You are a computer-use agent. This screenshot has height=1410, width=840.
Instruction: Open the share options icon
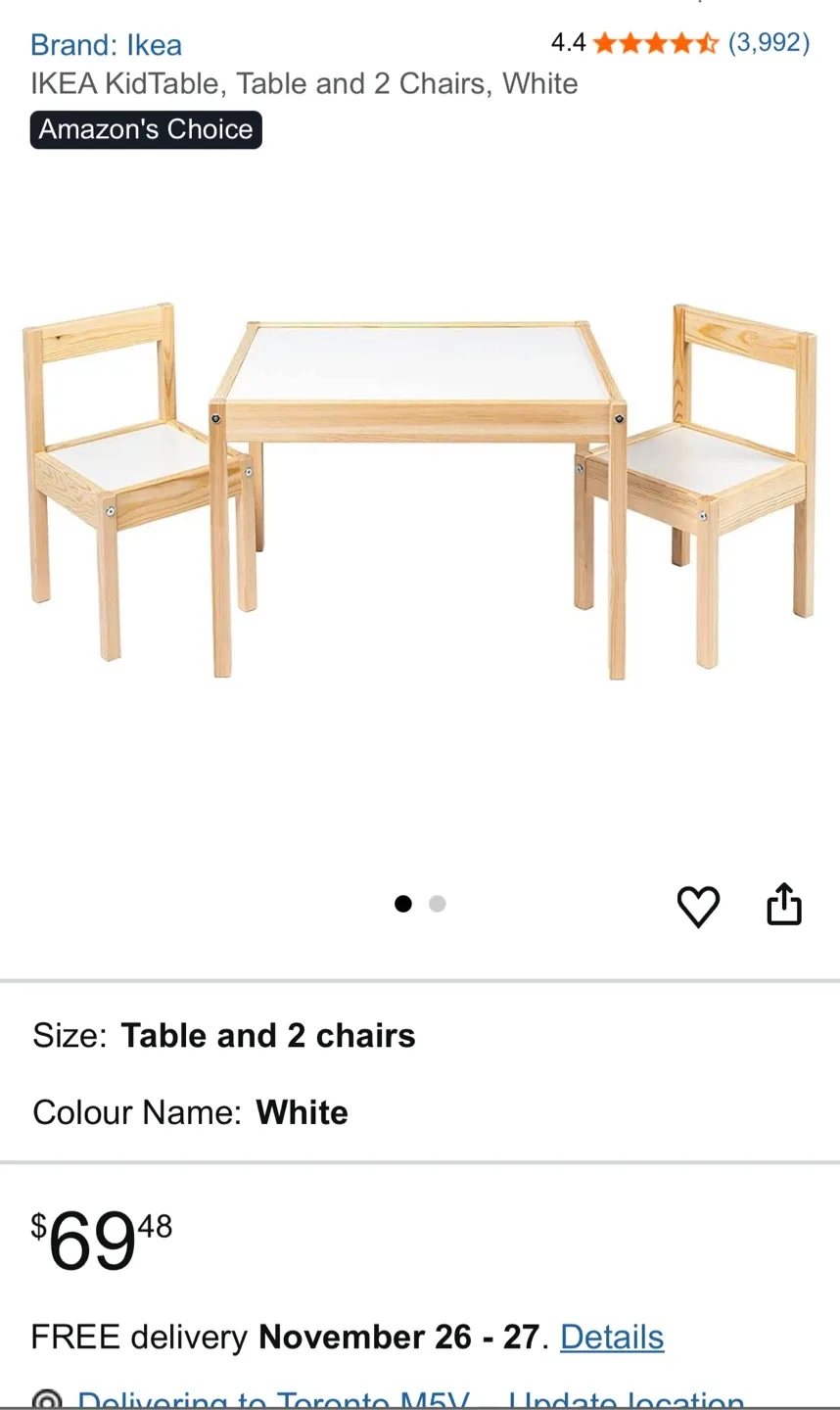tap(783, 905)
